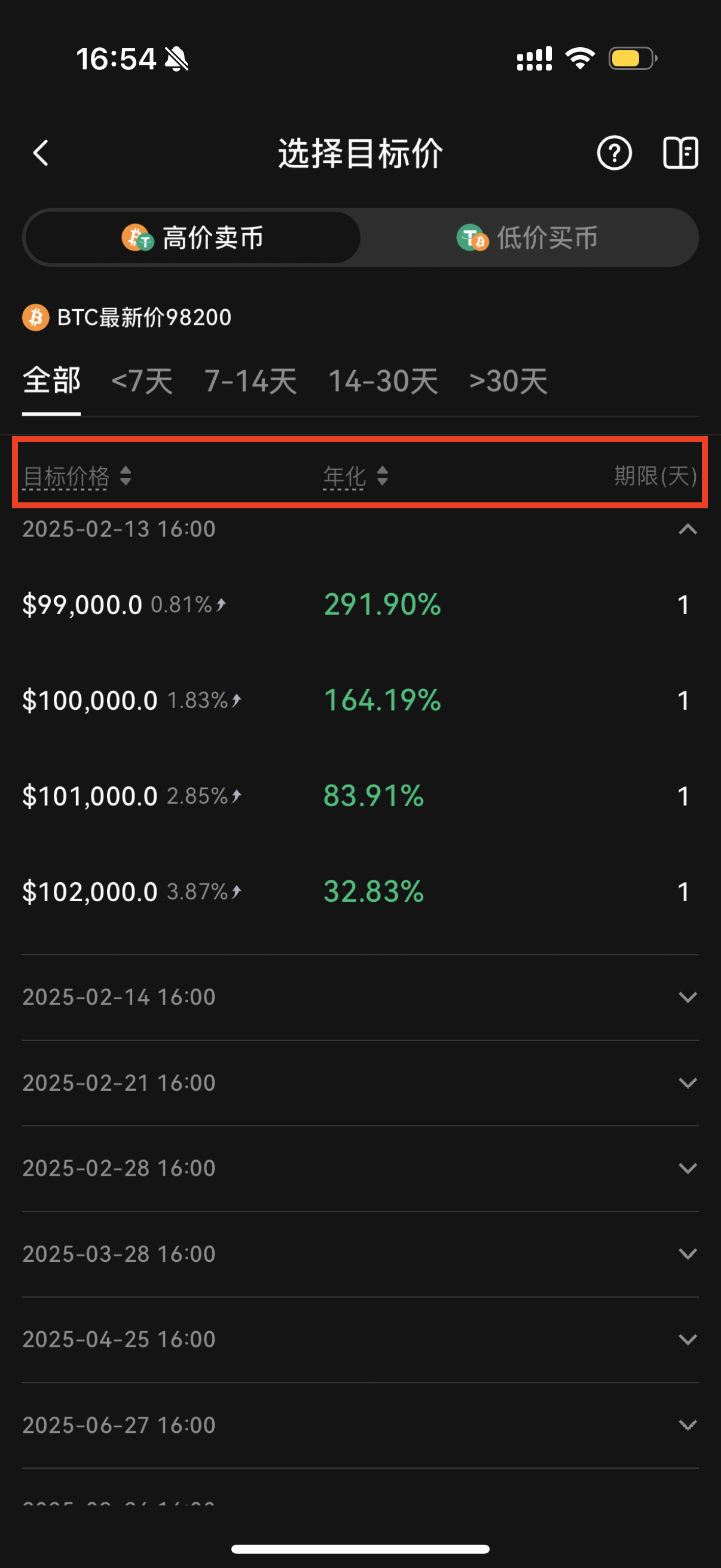Expand the 2025-02-28 16:00 section
This screenshot has width=721, height=1568.
(360, 1168)
